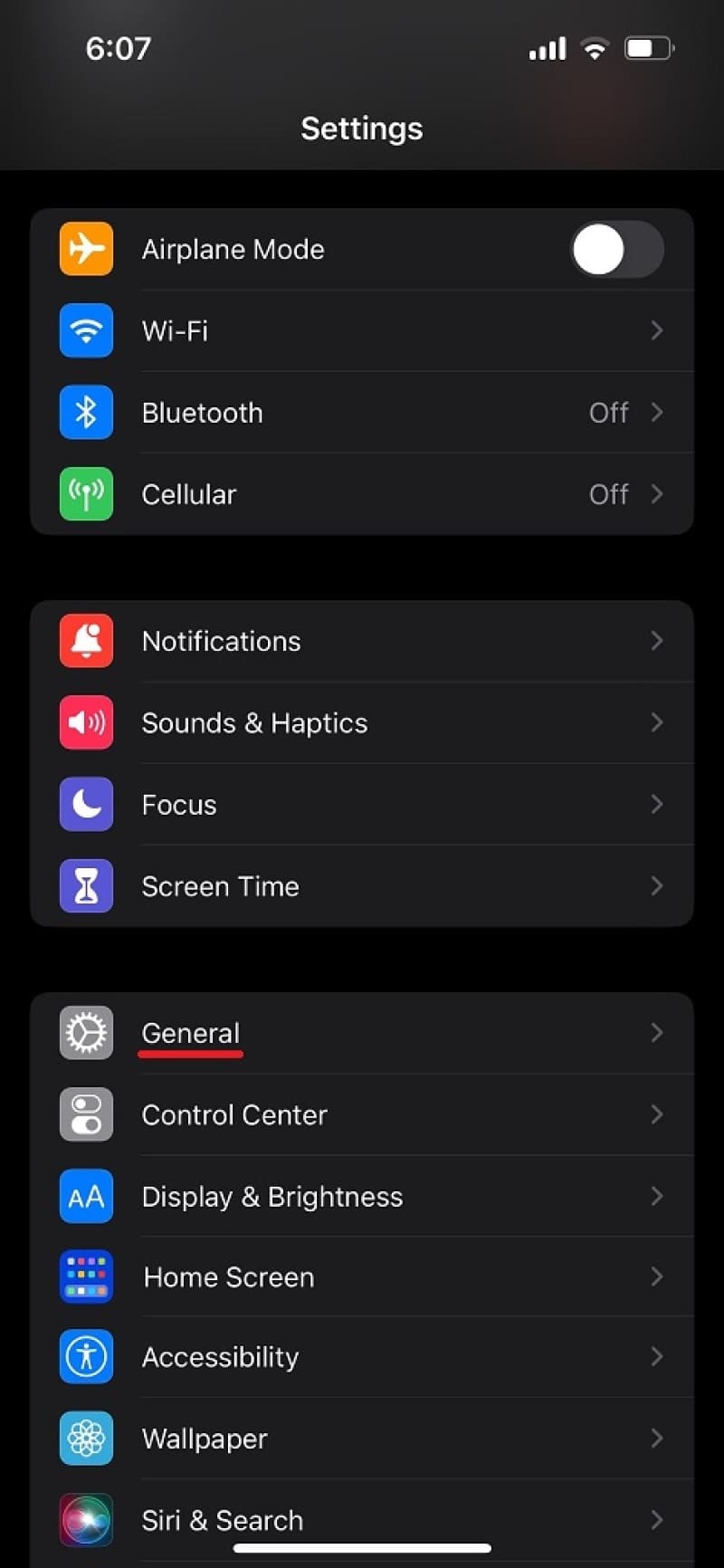The height and width of the screenshot is (1568, 724).
Task: Open Sounds & Haptics
Action: coord(362,722)
